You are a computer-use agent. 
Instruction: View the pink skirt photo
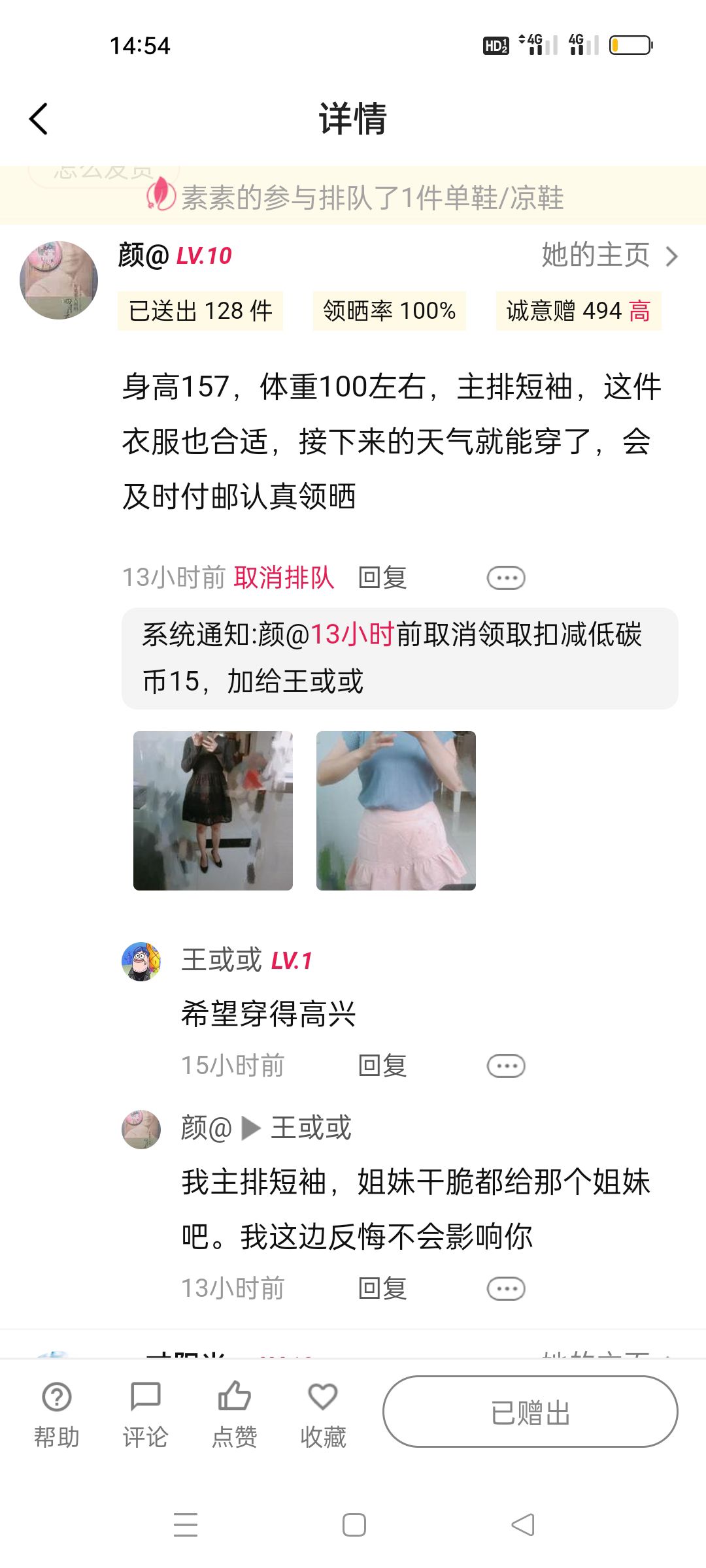tap(396, 810)
